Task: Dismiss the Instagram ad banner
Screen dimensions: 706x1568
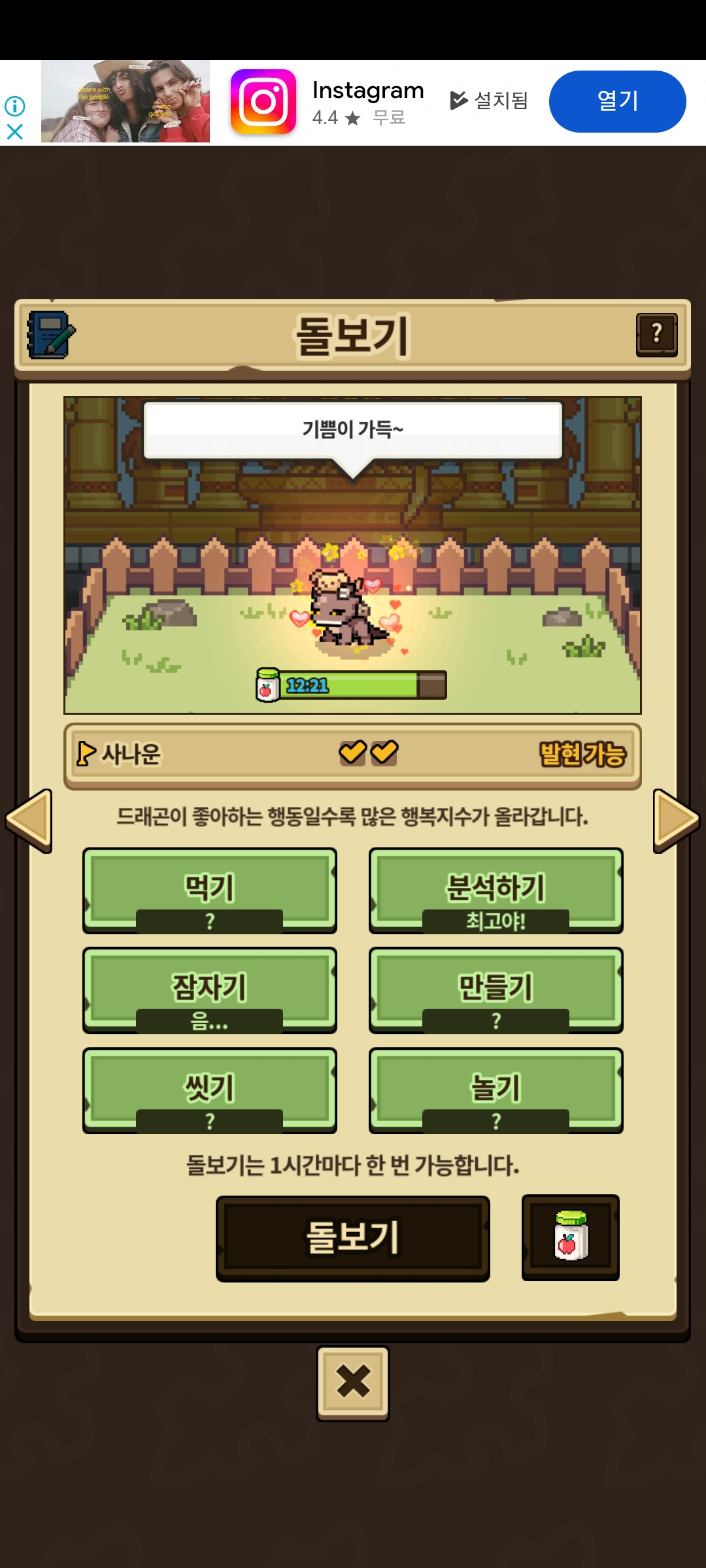Action: click(x=14, y=132)
